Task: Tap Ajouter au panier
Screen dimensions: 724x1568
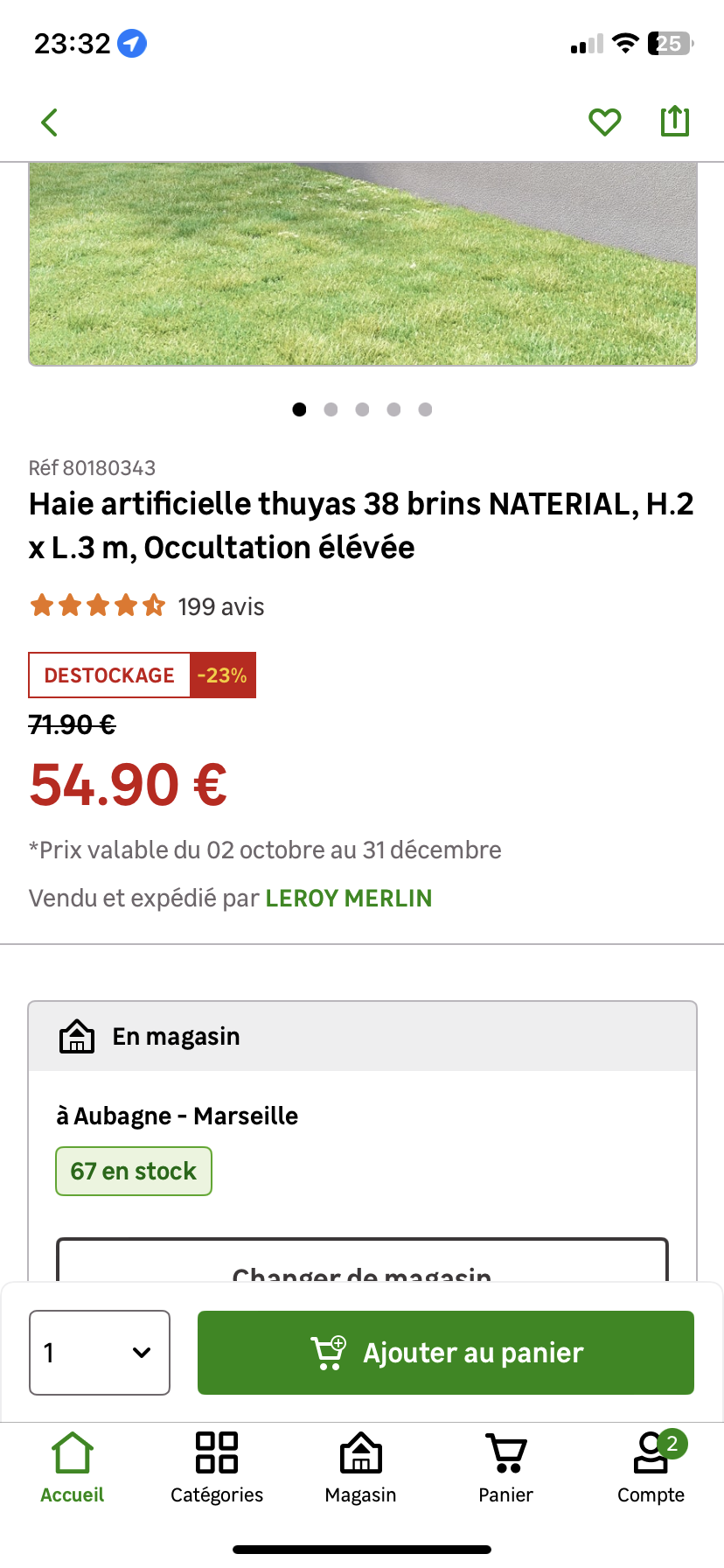Action: [446, 1353]
